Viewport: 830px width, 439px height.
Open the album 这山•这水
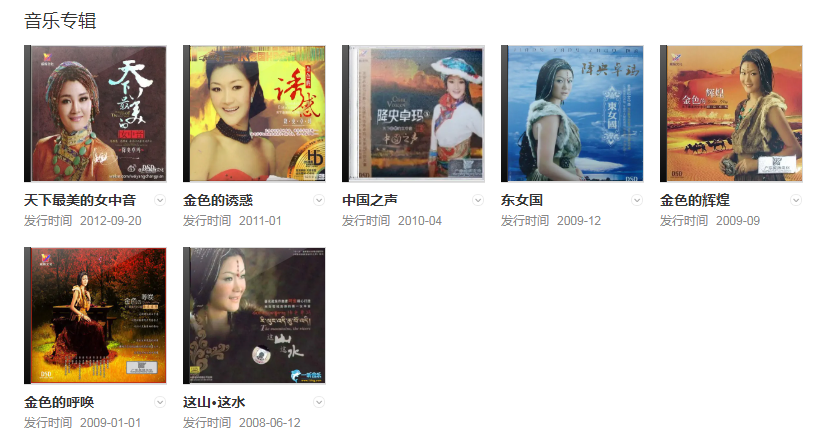254,316
